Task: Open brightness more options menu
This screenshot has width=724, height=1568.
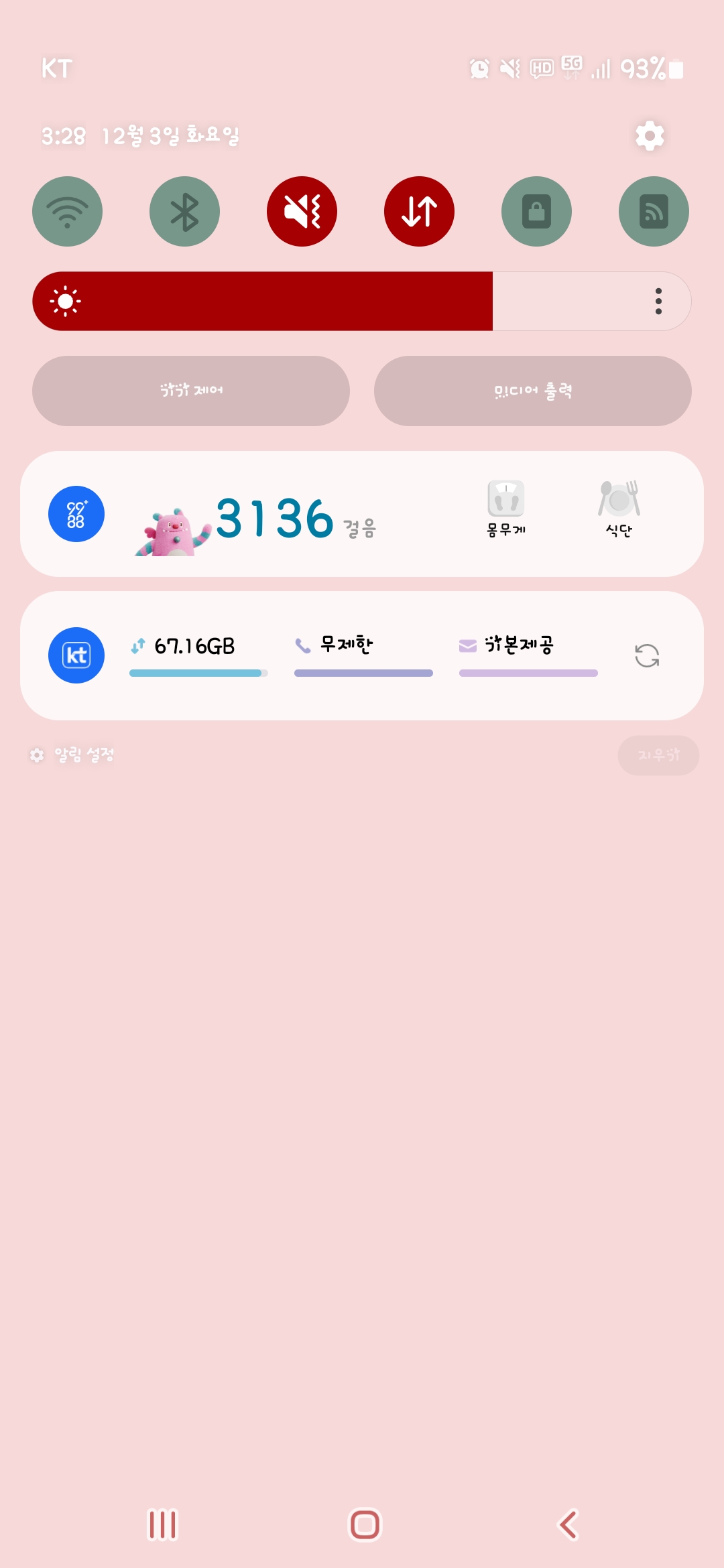Action: pos(658,301)
